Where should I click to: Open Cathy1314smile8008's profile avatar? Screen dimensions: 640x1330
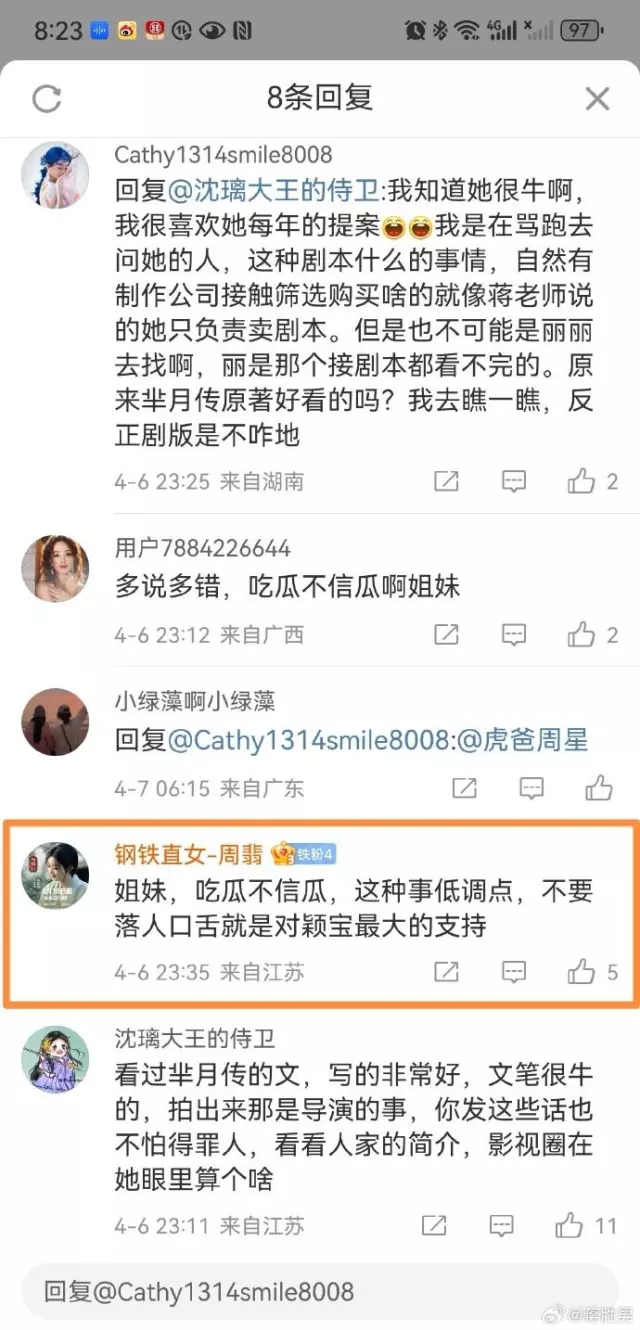[56, 175]
